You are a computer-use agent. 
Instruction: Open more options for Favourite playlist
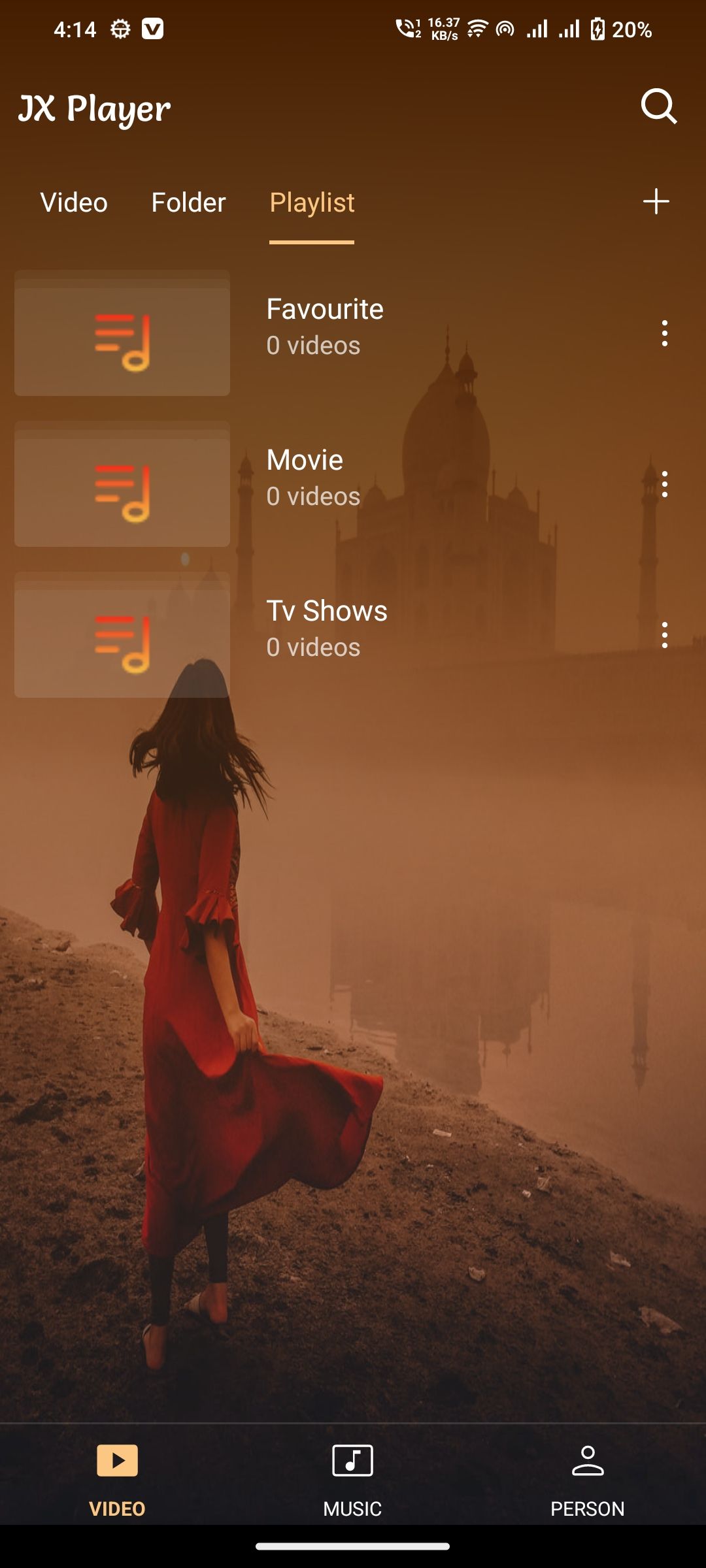664,333
